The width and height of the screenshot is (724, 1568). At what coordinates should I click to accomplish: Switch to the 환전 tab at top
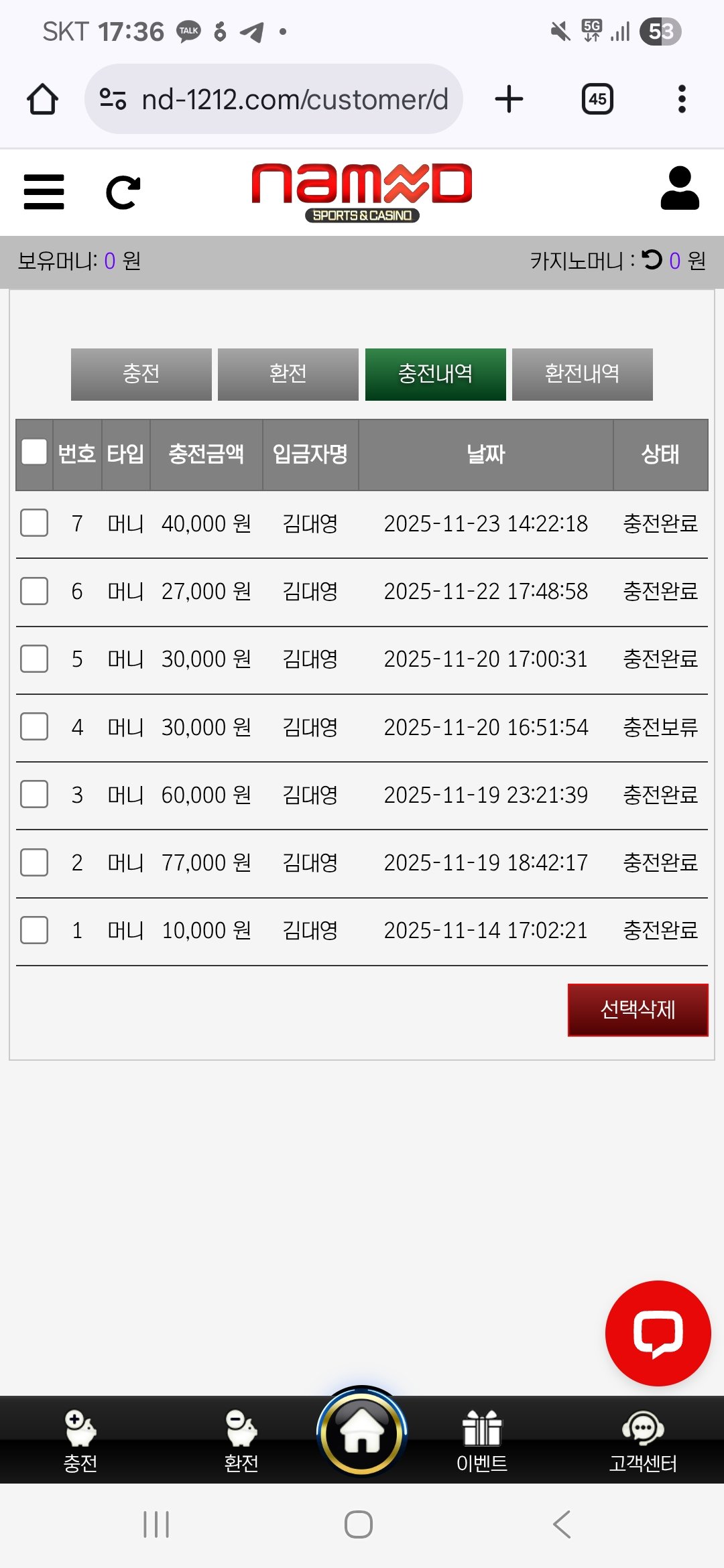pos(288,374)
